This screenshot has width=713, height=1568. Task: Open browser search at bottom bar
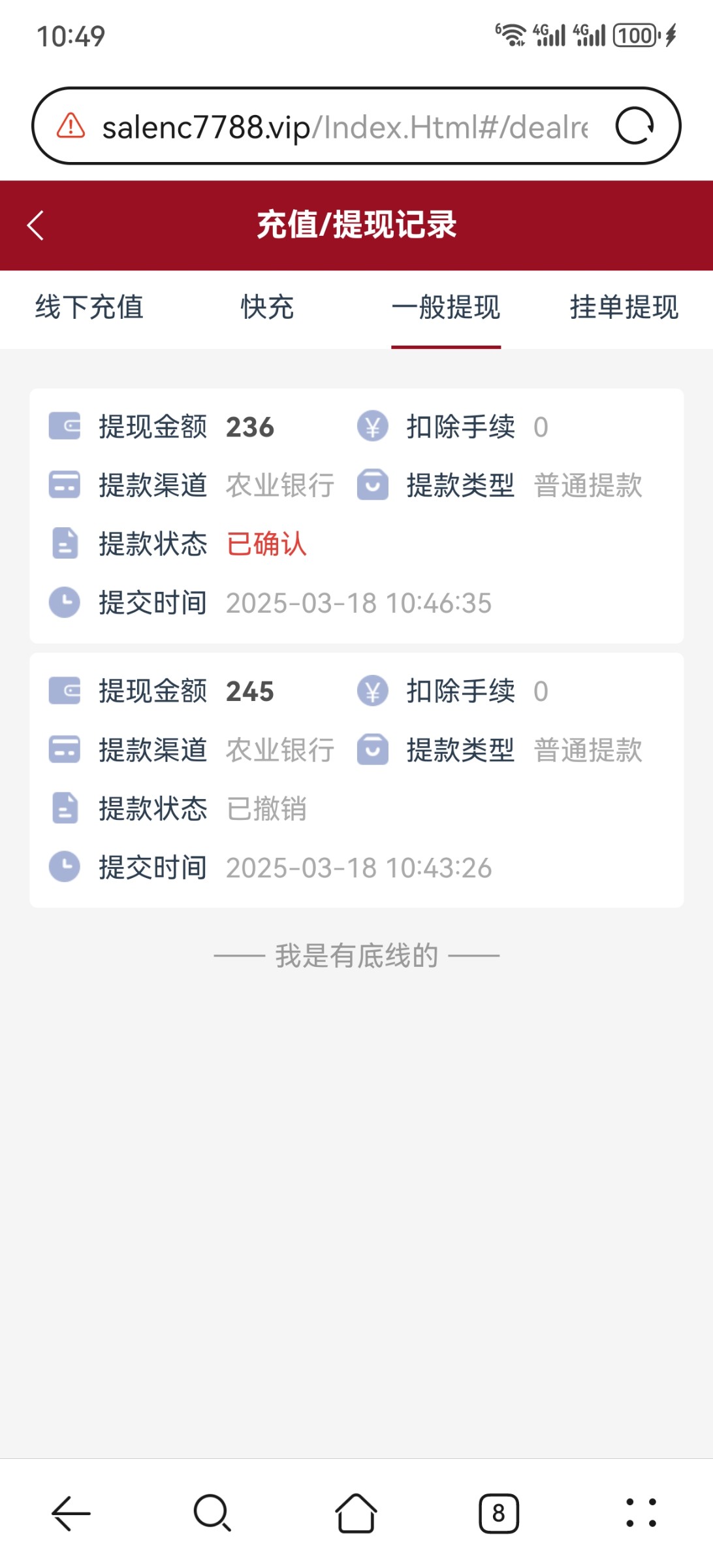point(213,1513)
